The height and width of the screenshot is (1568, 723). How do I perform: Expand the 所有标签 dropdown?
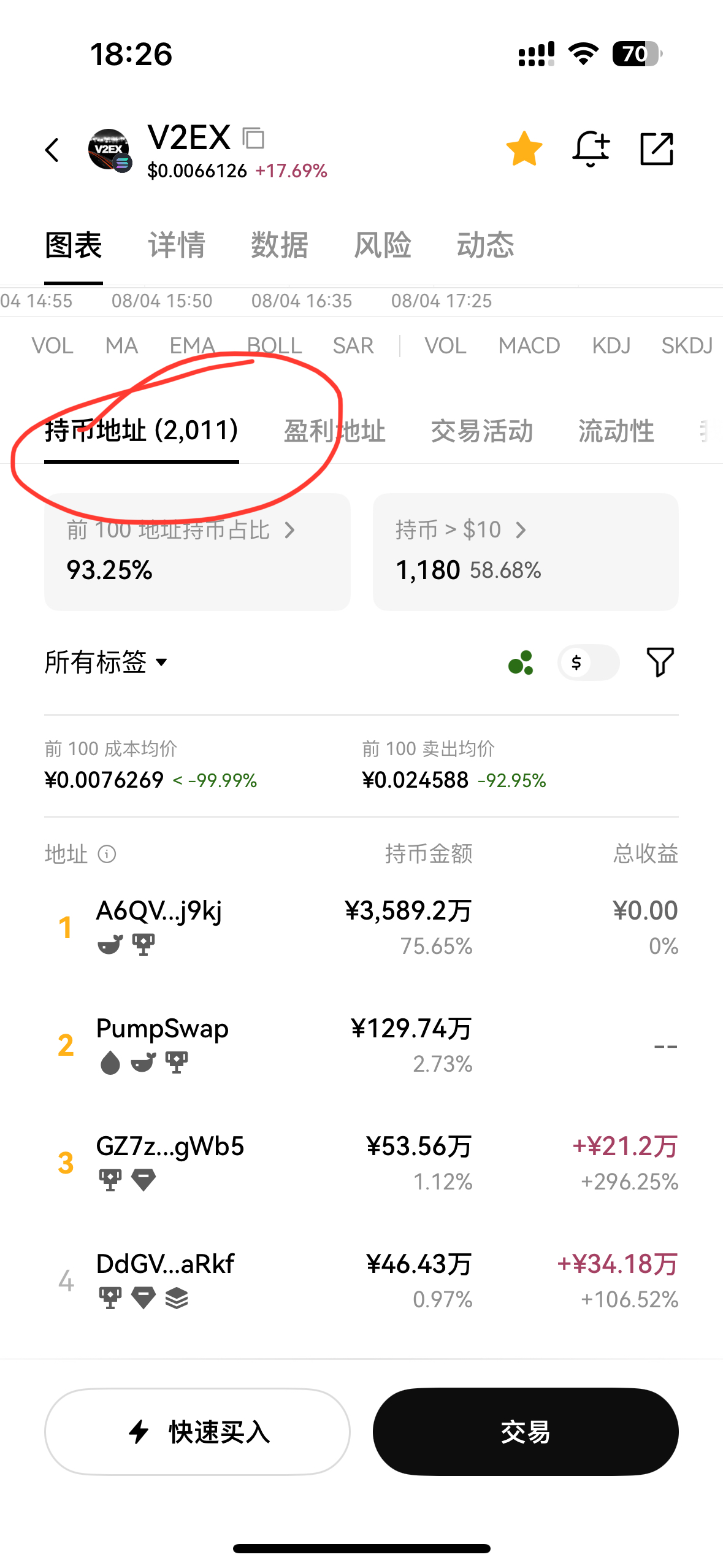[x=106, y=663]
